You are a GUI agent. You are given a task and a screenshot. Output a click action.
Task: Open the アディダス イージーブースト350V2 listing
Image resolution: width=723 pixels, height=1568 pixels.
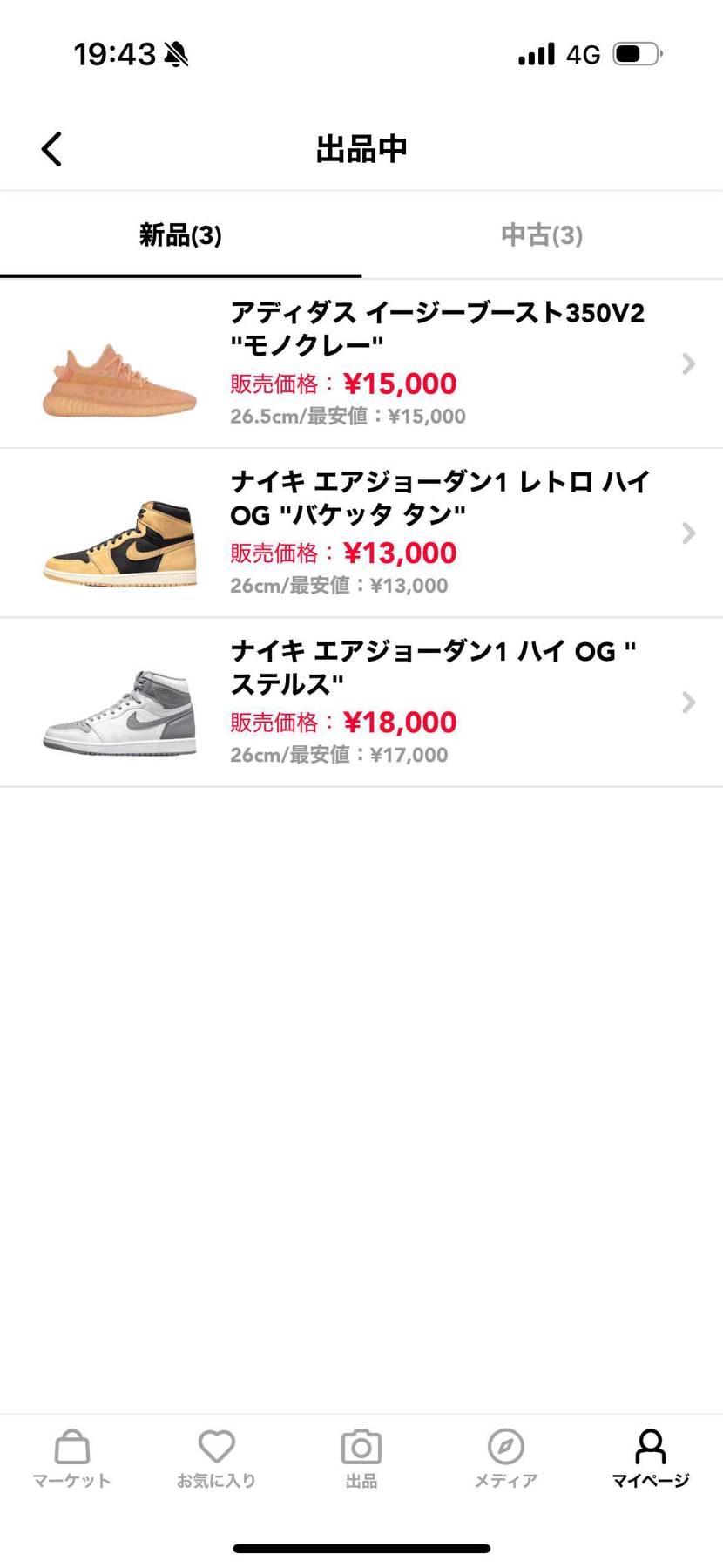tap(361, 363)
